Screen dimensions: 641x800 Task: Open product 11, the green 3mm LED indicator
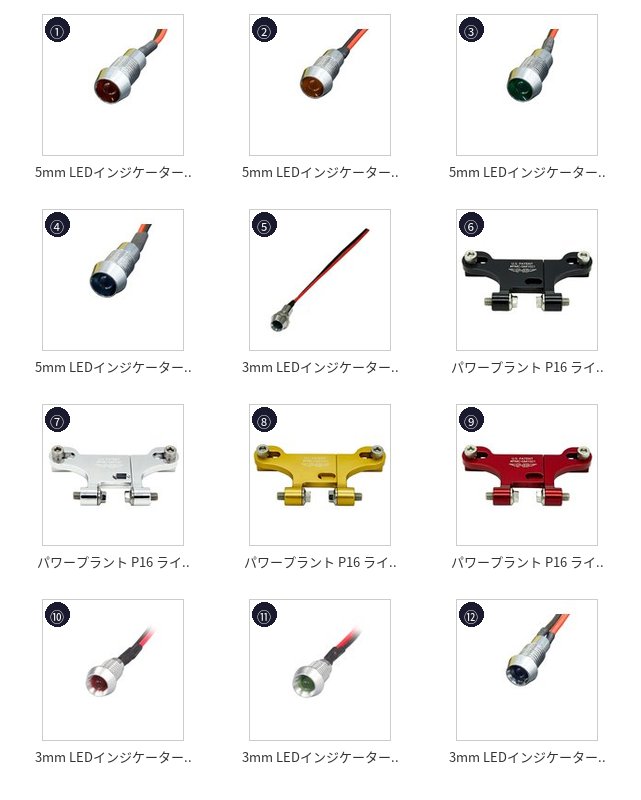320,670
